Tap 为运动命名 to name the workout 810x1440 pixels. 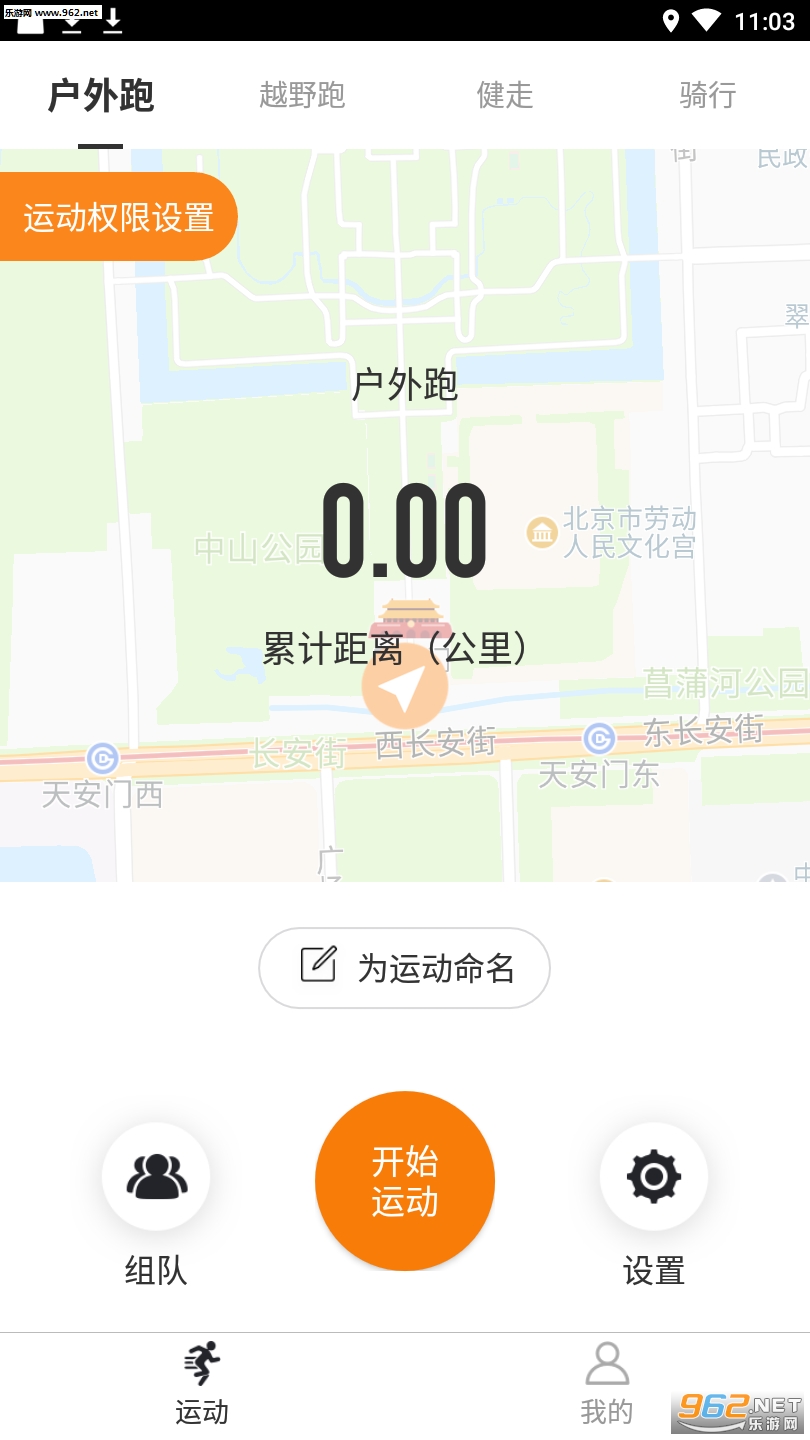pos(405,968)
